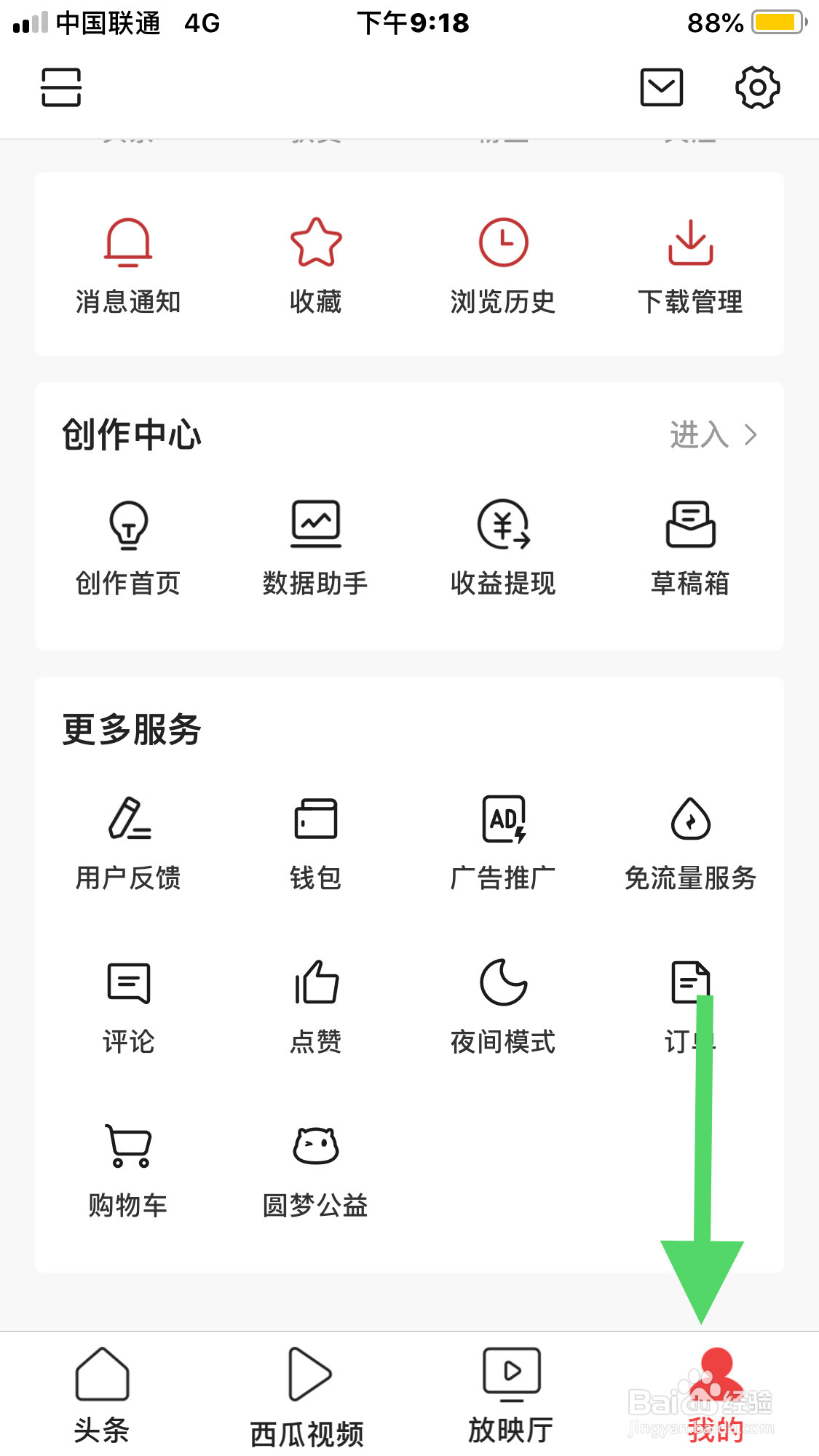This screenshot has width=819, height=1456.
Task: Open 下载管理 download manager
Action: pos(690,266)
